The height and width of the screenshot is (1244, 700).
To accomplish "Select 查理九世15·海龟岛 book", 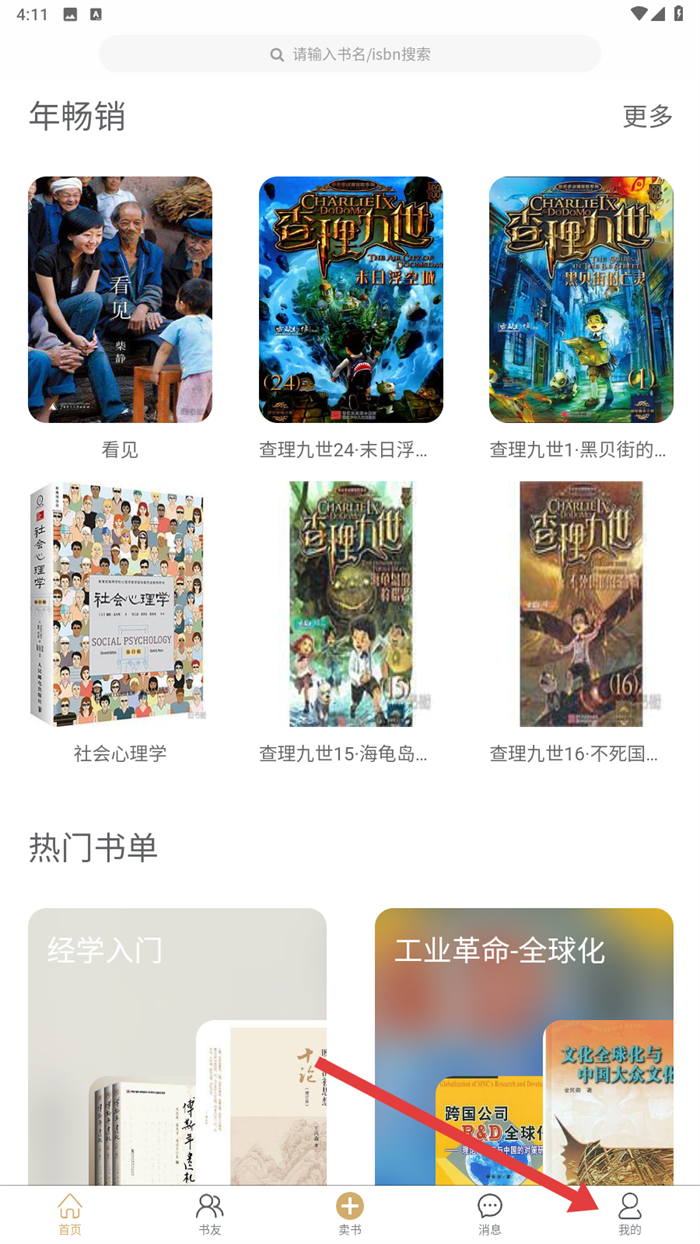I will pos(351,605).
